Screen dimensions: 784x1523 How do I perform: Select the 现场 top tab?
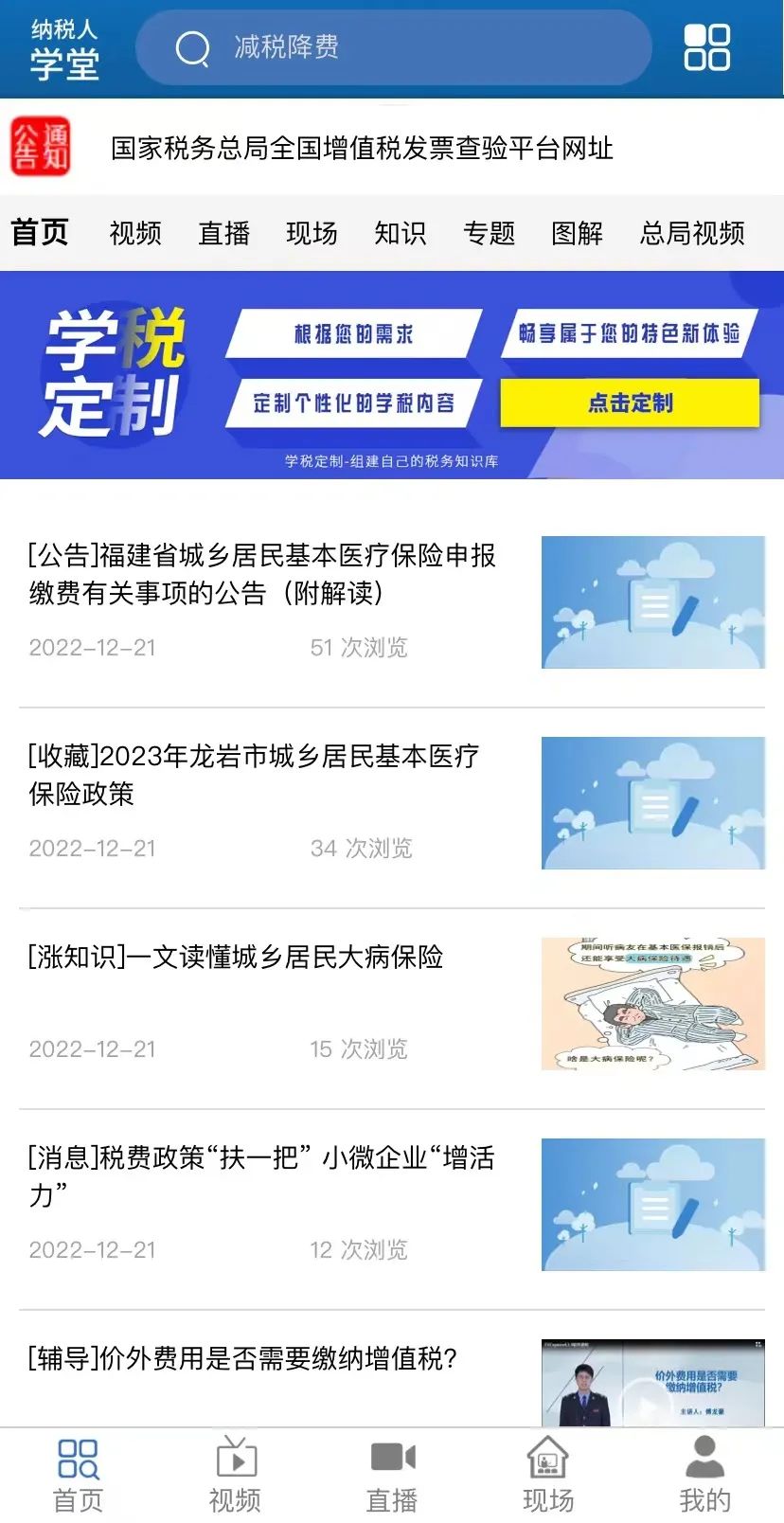(312, 233)
